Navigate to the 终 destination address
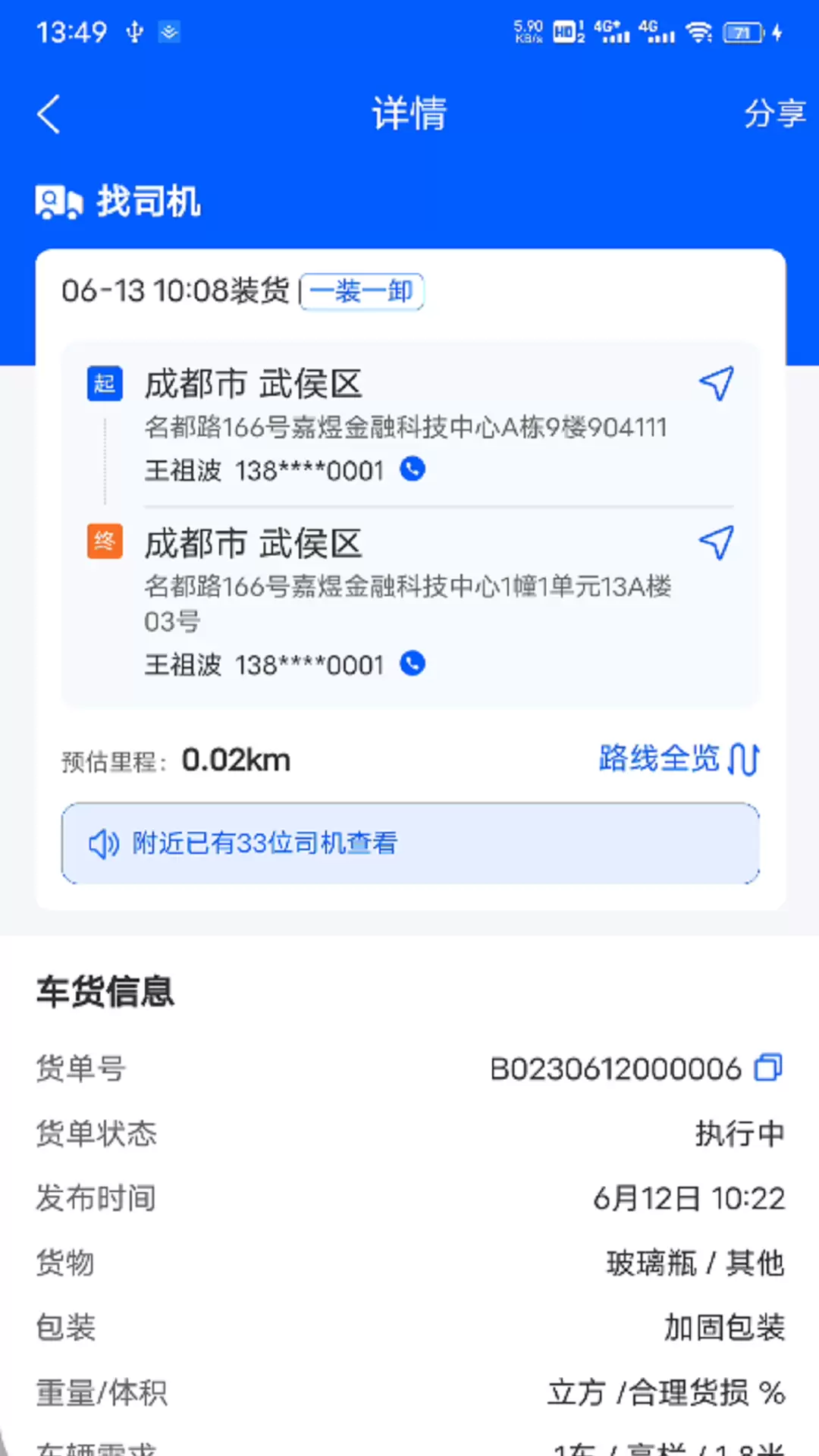 716,543
